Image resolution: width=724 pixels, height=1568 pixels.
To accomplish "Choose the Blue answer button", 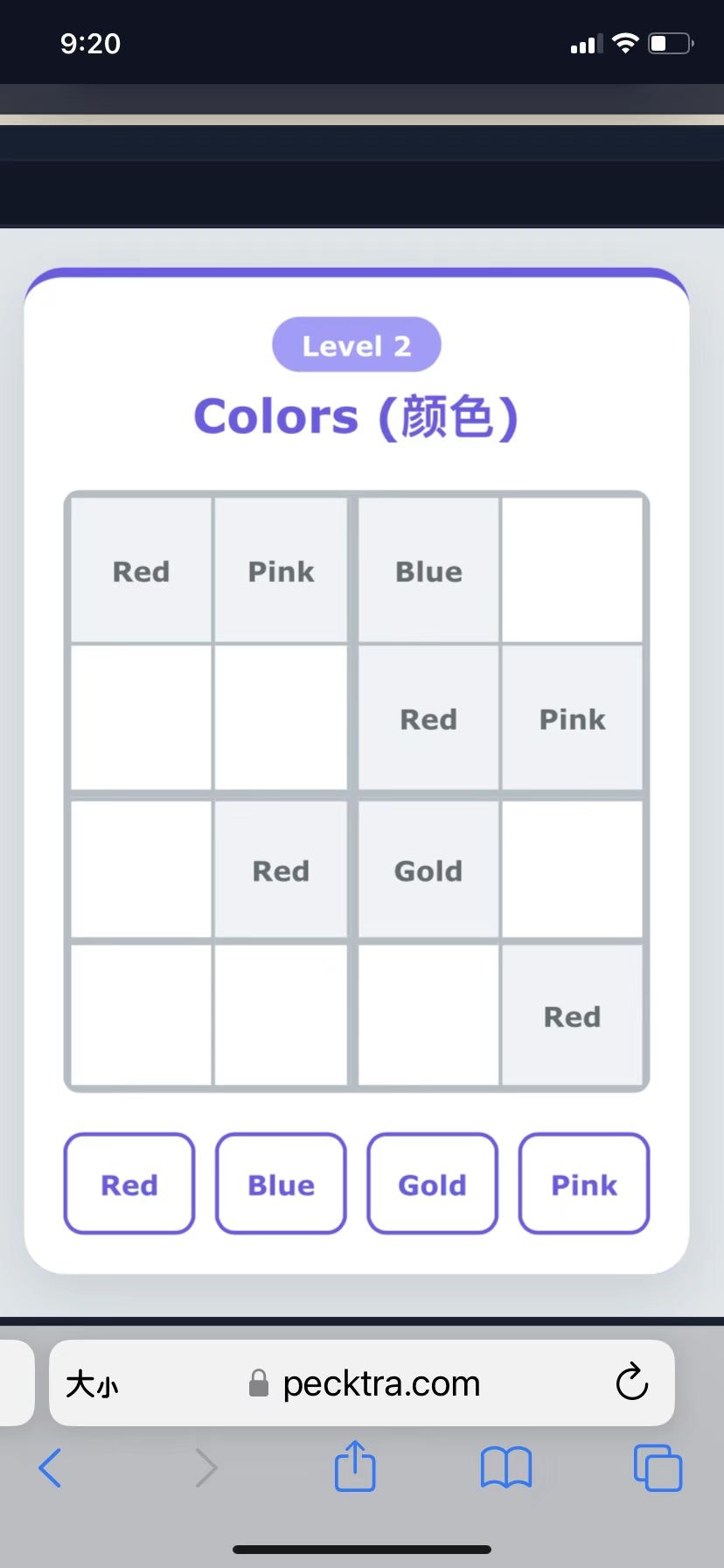I will tap(281, 1184).
